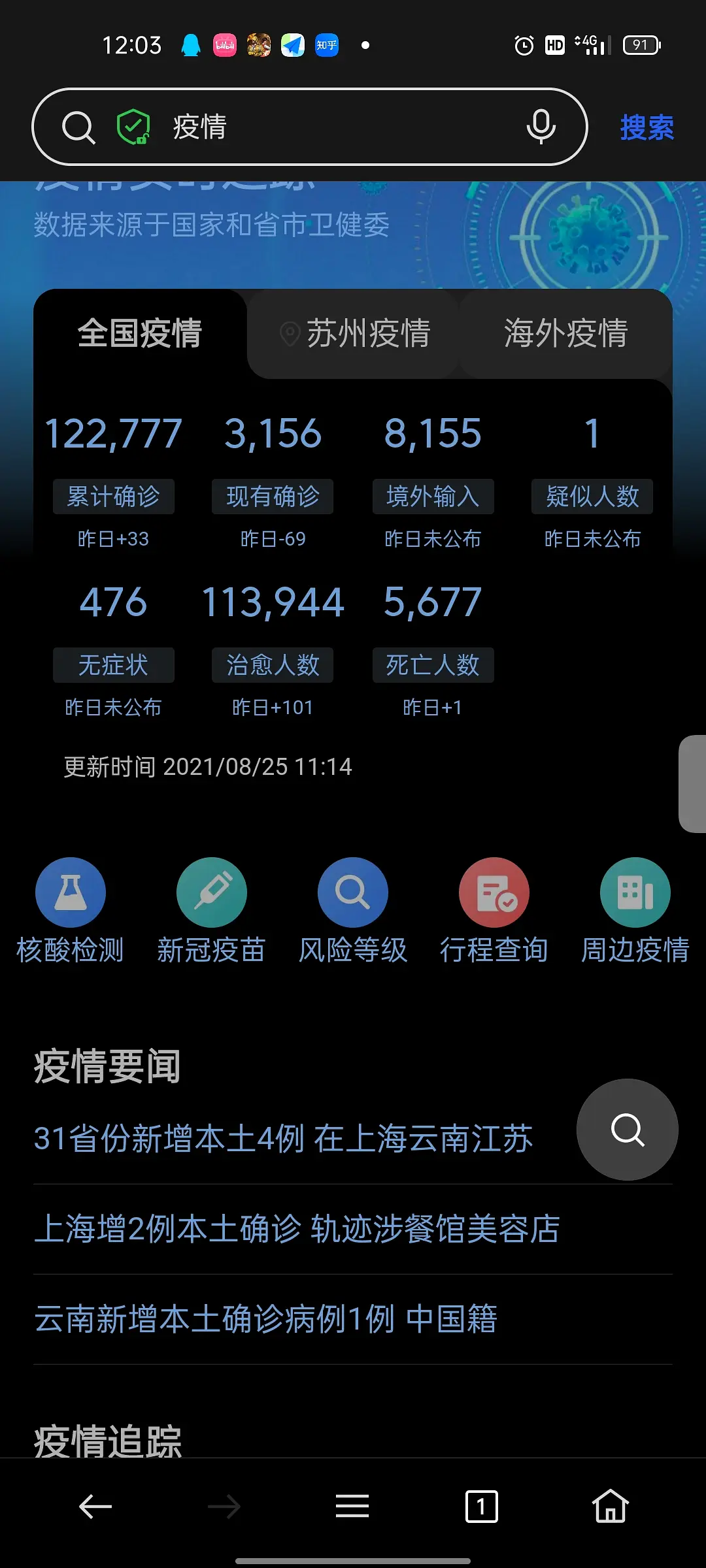Read 上海增2例本土确诊 article
706x1568 pixels.
(297, 1229)
